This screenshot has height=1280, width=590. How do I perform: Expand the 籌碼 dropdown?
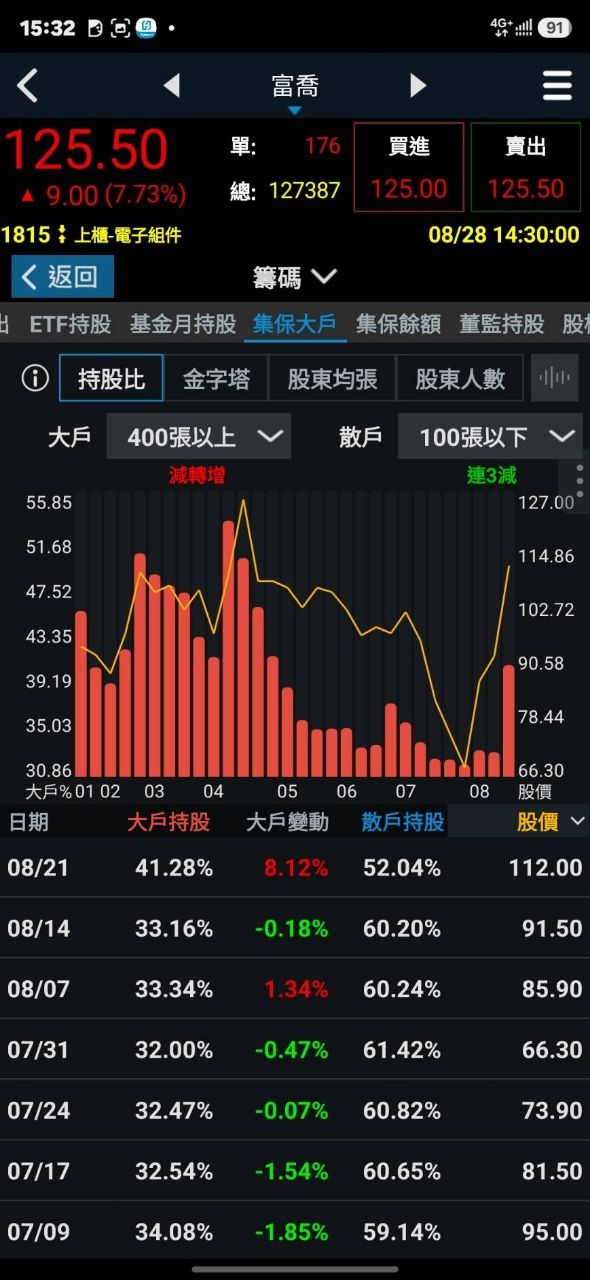(x=295, y=277)
